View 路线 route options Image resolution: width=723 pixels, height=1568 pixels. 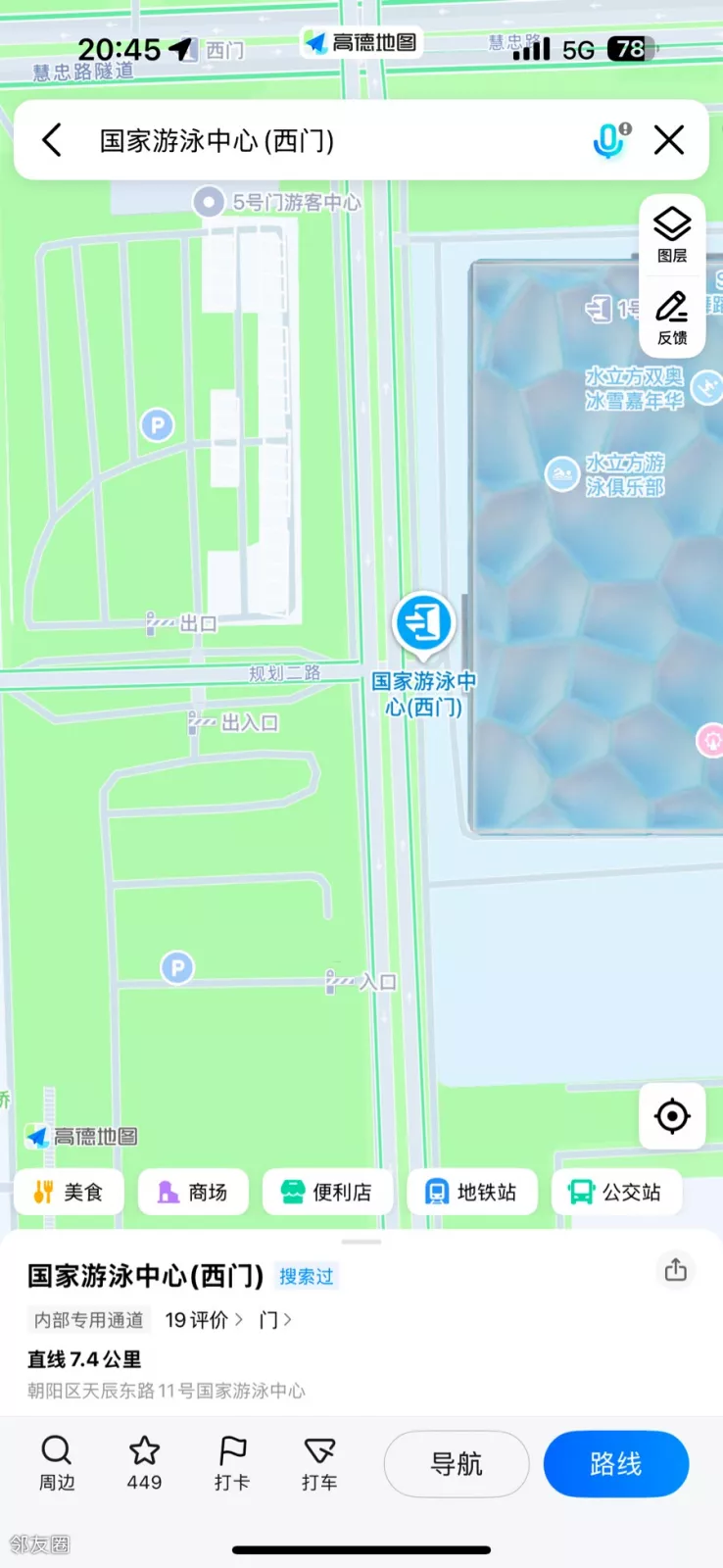pyautogui.click(x=616, y=1464)
